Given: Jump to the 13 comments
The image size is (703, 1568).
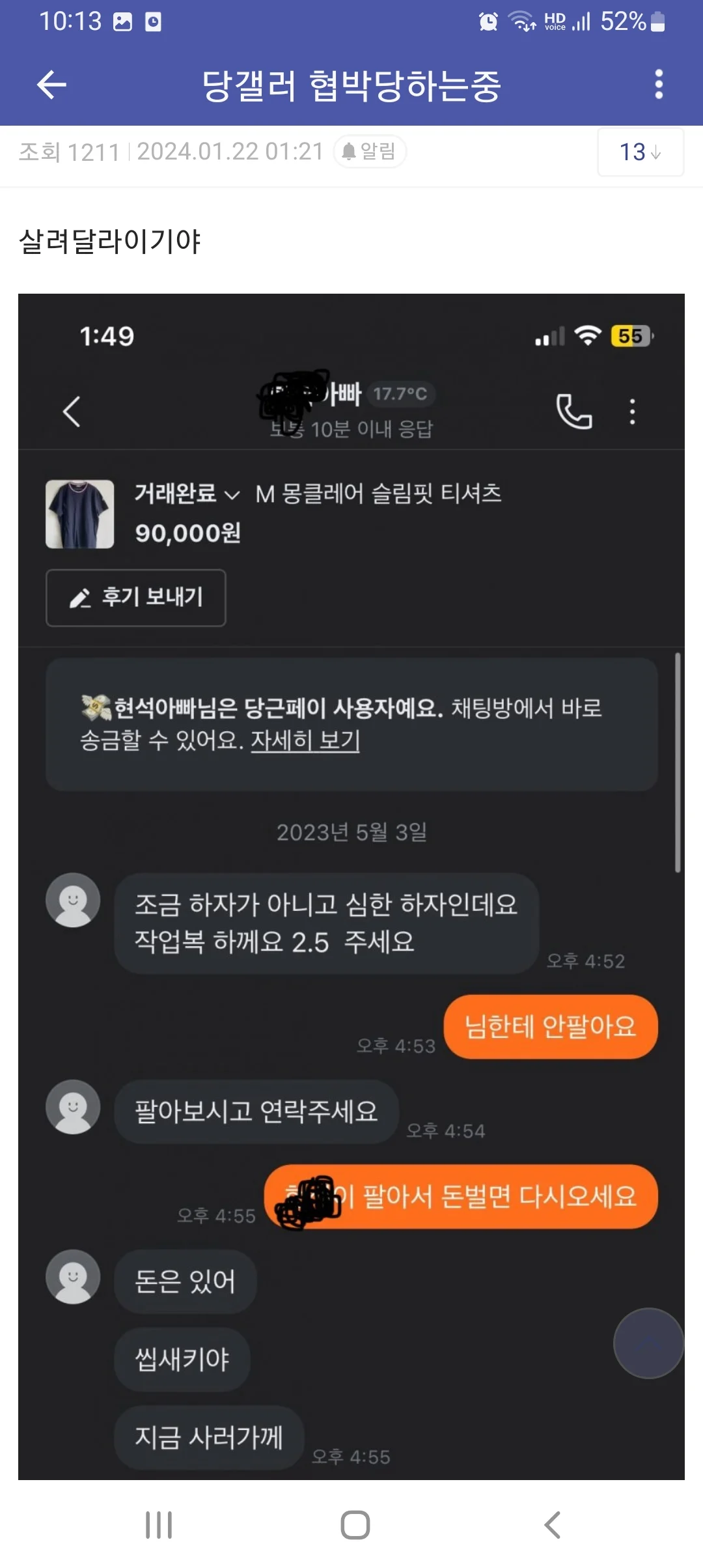Looking at the screenshot, I should [x=640, y=152].
